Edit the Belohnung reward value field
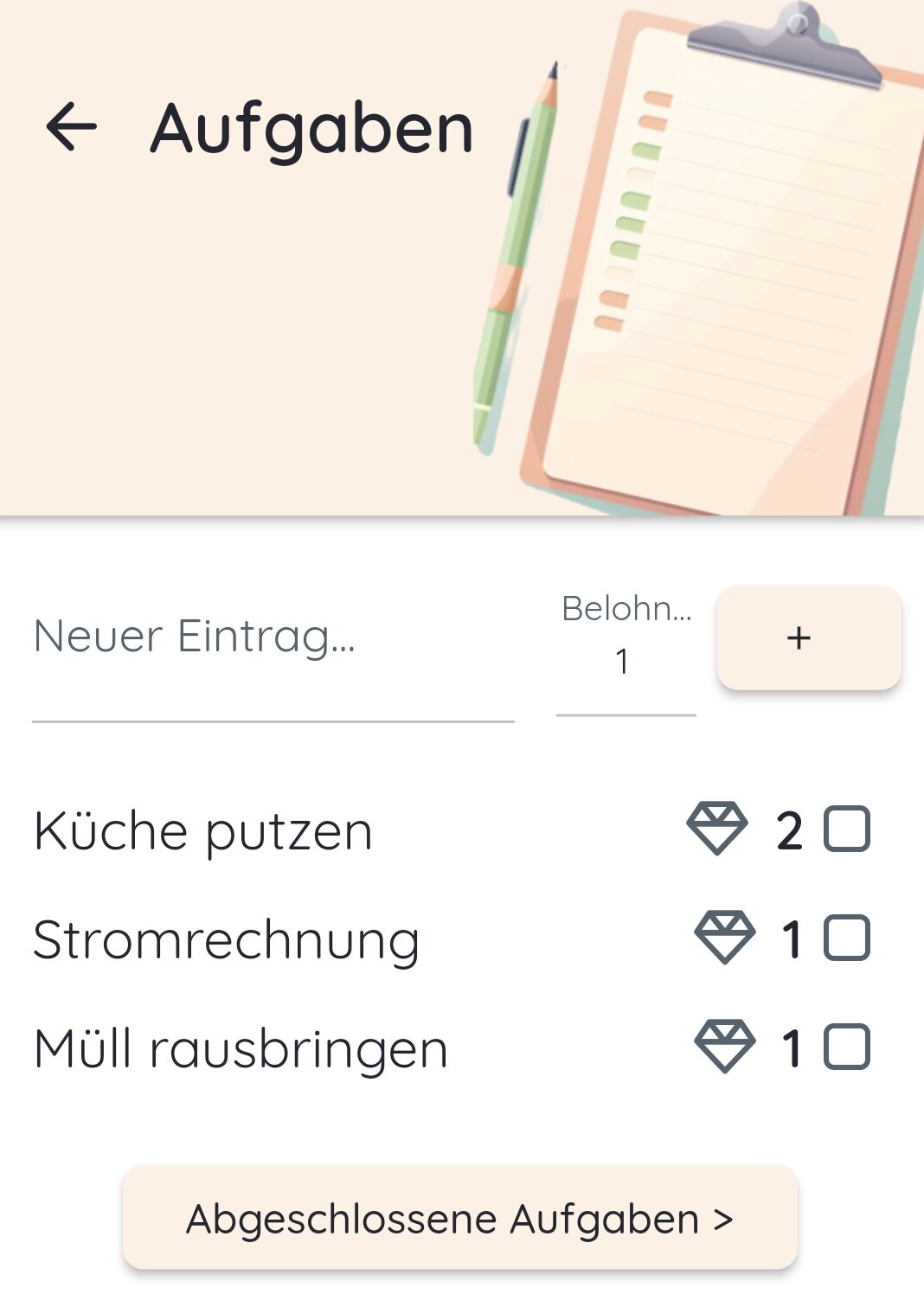The image size is (924, 1294). pyautogui.click(x=625, y=661)
